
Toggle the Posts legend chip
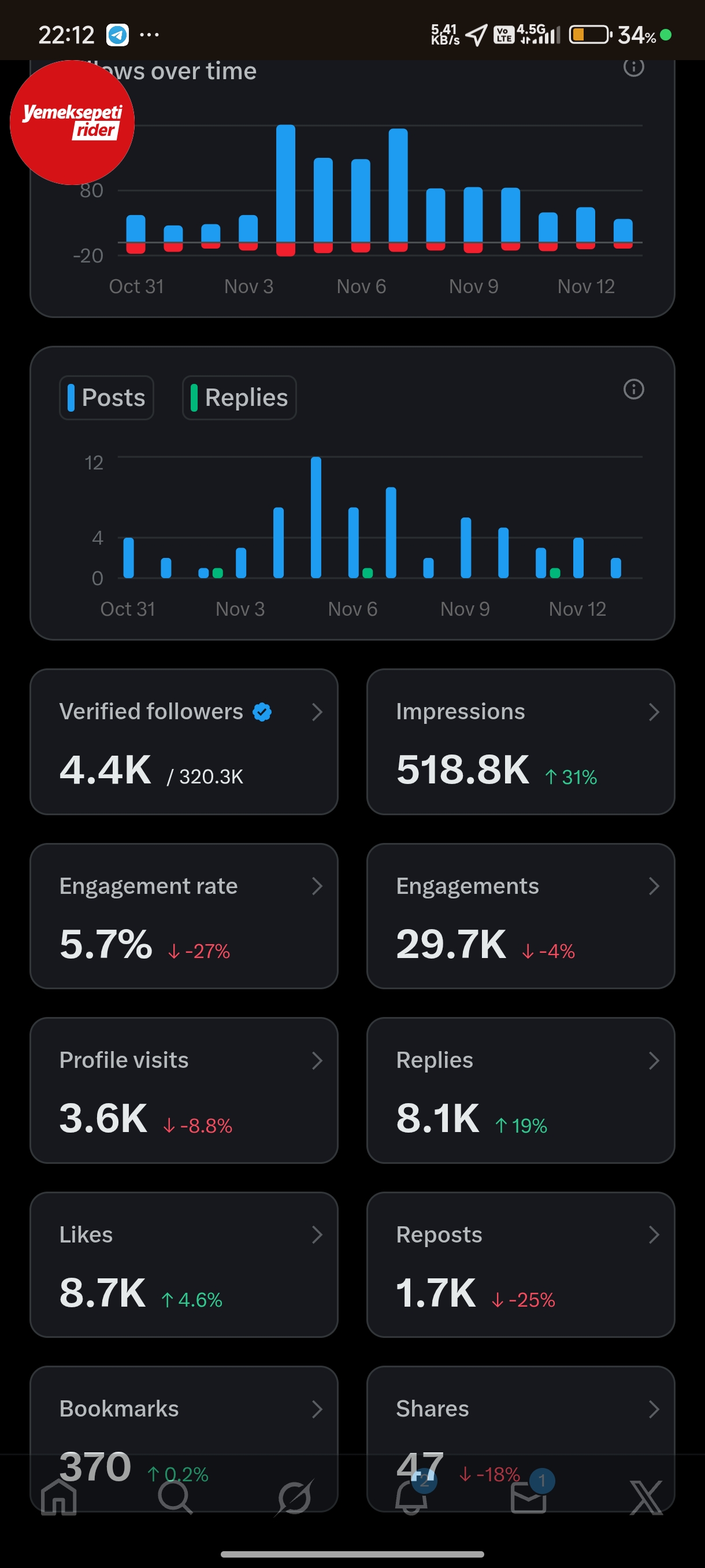coord(106,397)
